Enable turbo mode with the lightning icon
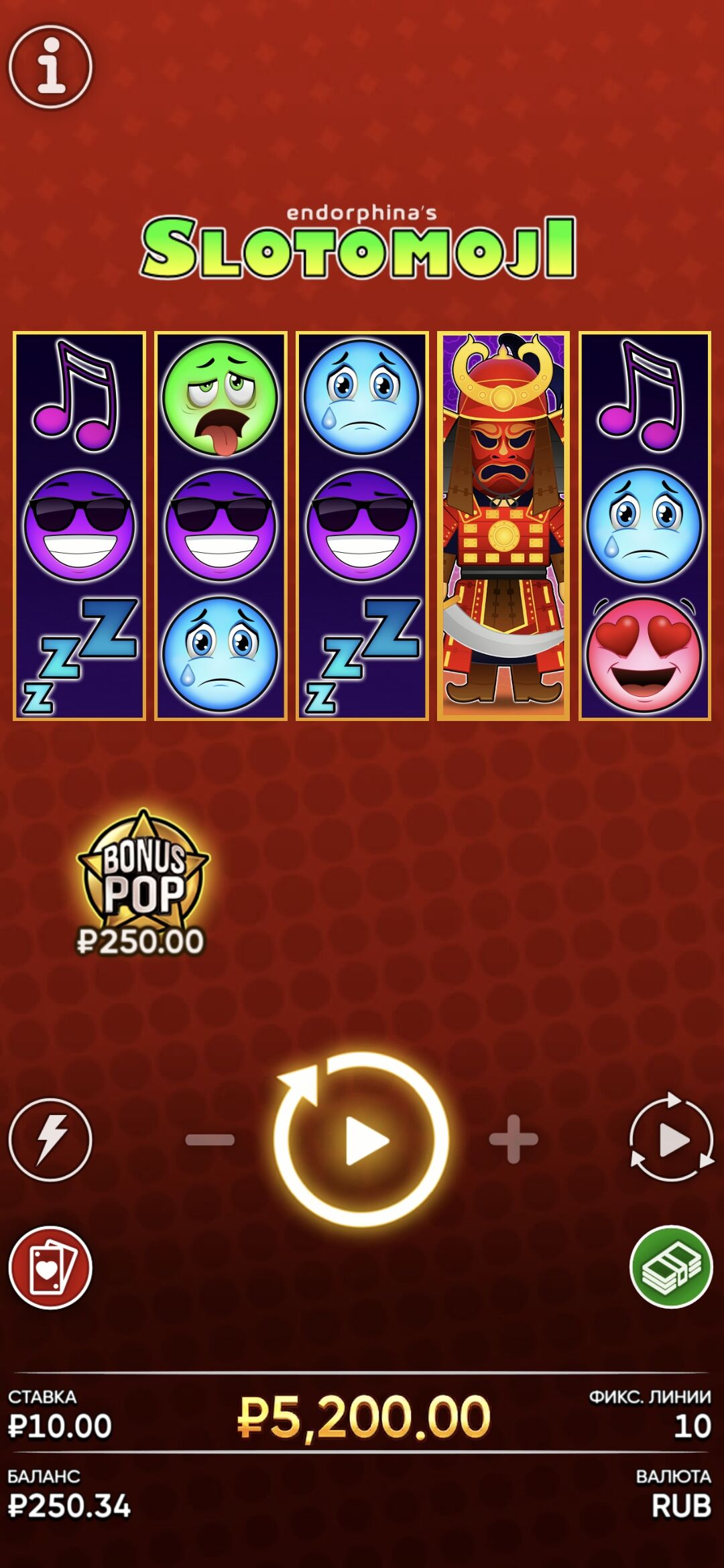This screenshot has height=1568, width=724. point(50,1139)
